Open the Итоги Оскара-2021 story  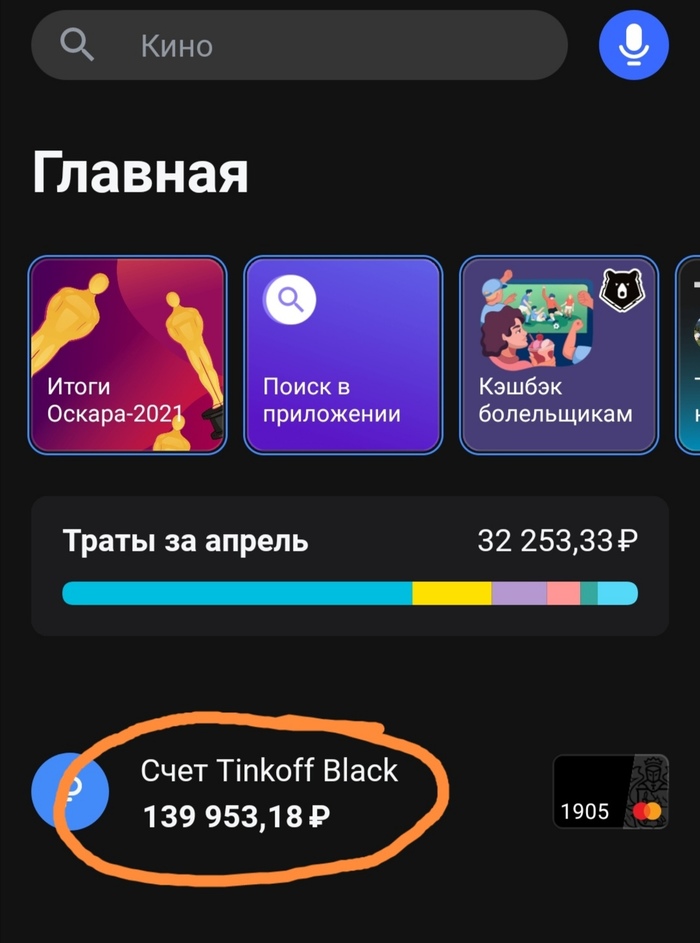pos(127,355)
